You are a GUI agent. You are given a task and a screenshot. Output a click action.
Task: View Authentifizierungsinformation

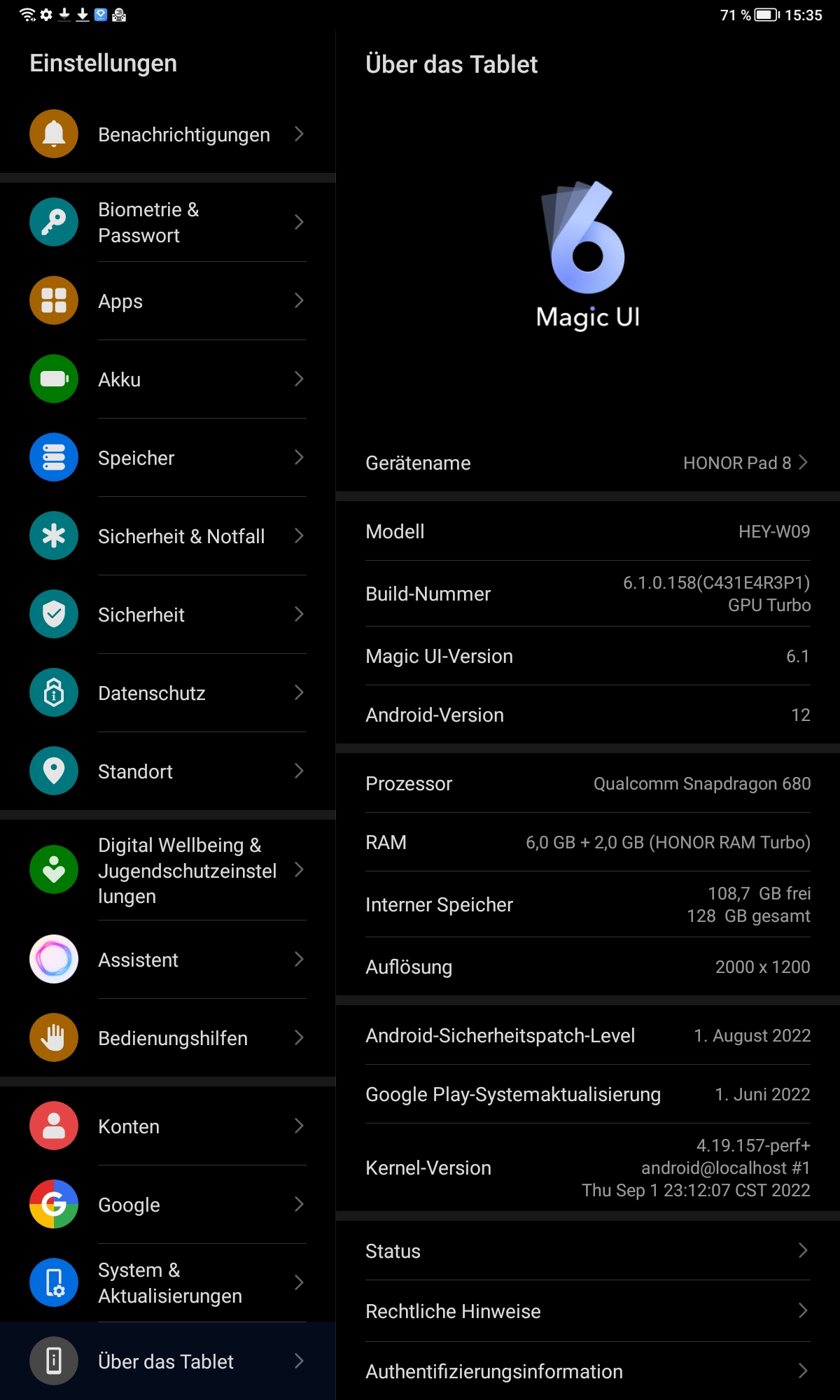pyautogui.click(x=588, y=1371)
